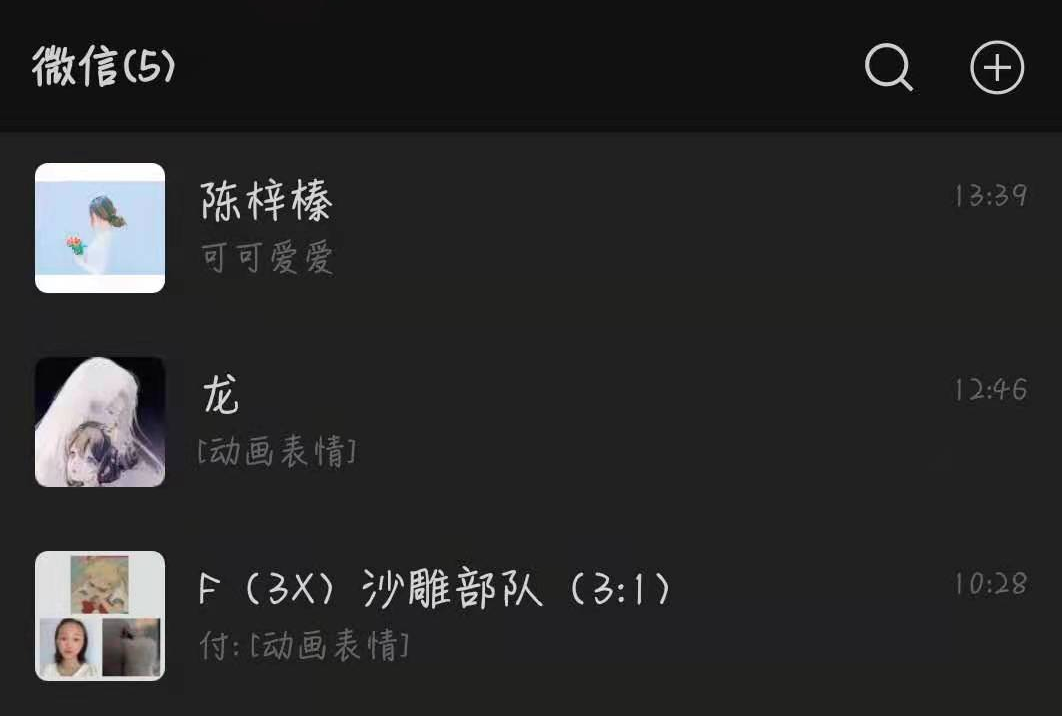Open the chat with 陈梓榛
The height and width of the screenshot is (716, 1062).
pos(530,227)
